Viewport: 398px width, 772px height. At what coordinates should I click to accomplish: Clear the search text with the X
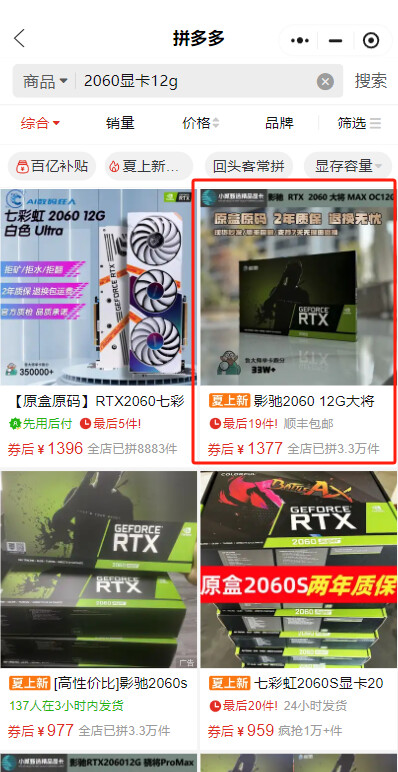(x=325, y=81)
